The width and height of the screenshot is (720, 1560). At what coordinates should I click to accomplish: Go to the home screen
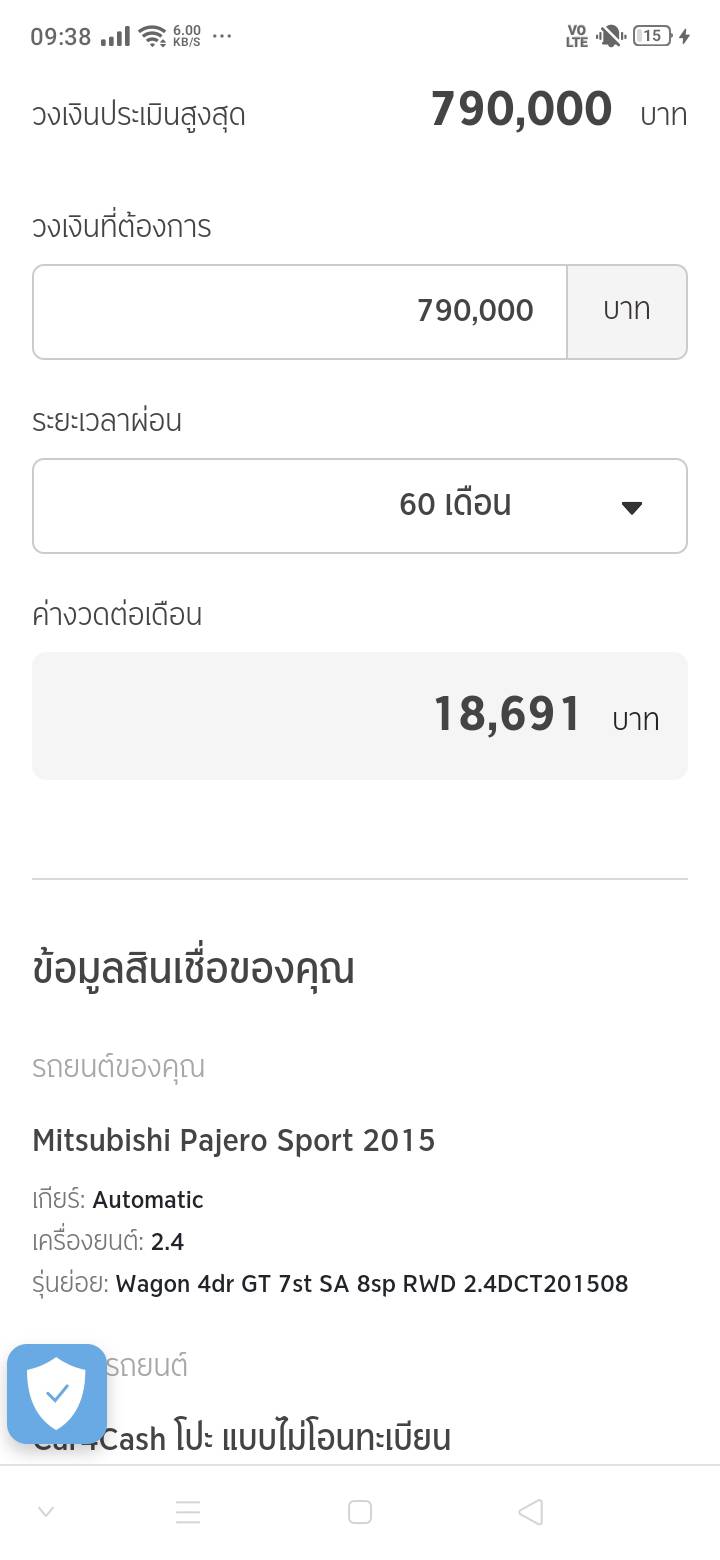point(360,1512)
